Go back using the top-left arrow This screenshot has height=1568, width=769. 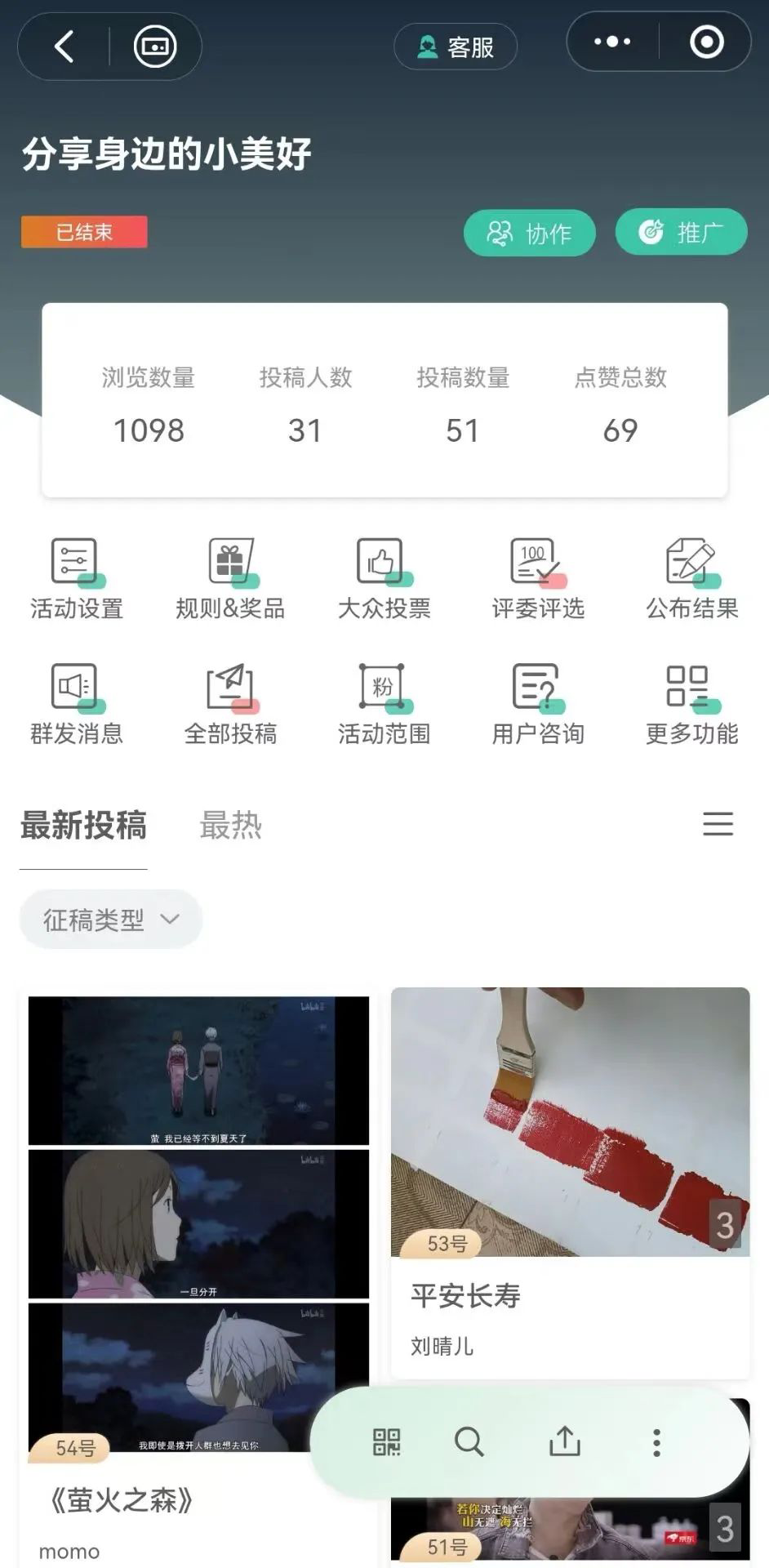tap(64, 47)
